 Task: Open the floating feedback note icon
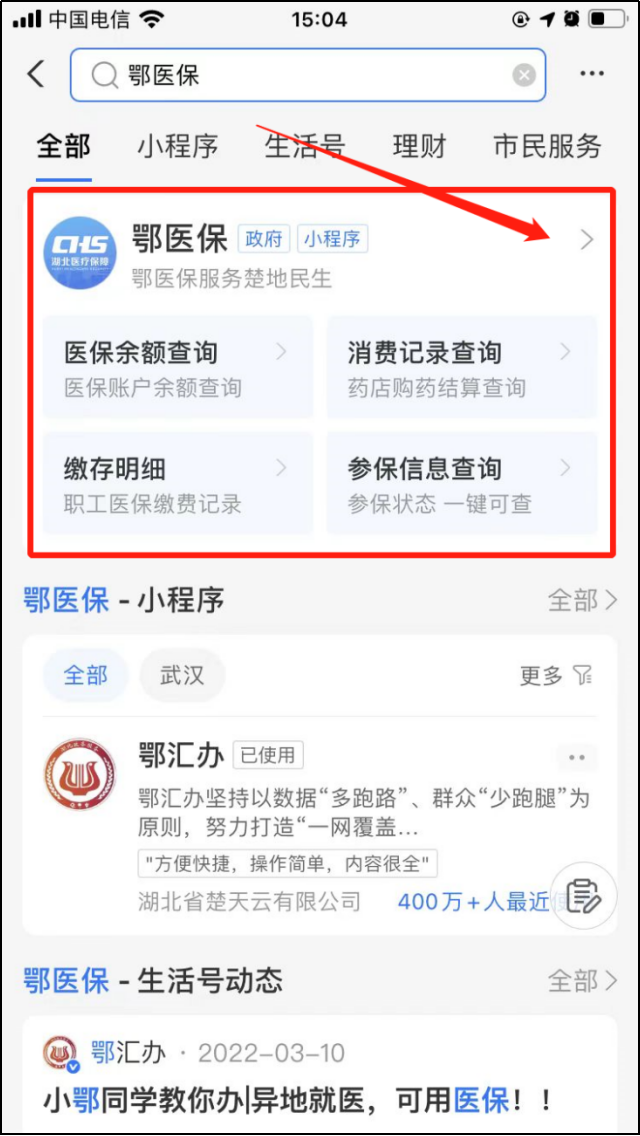click(x=584, y=895)
